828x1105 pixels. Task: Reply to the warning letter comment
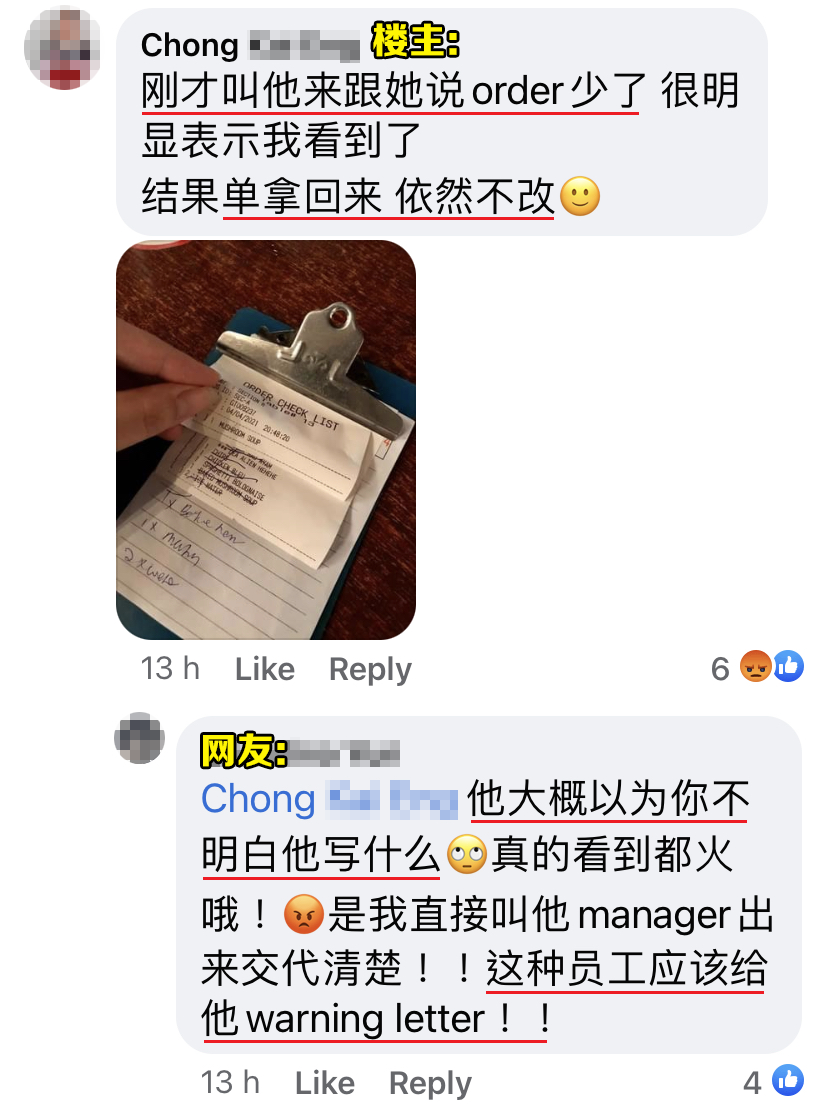(x=430, y=1083)
